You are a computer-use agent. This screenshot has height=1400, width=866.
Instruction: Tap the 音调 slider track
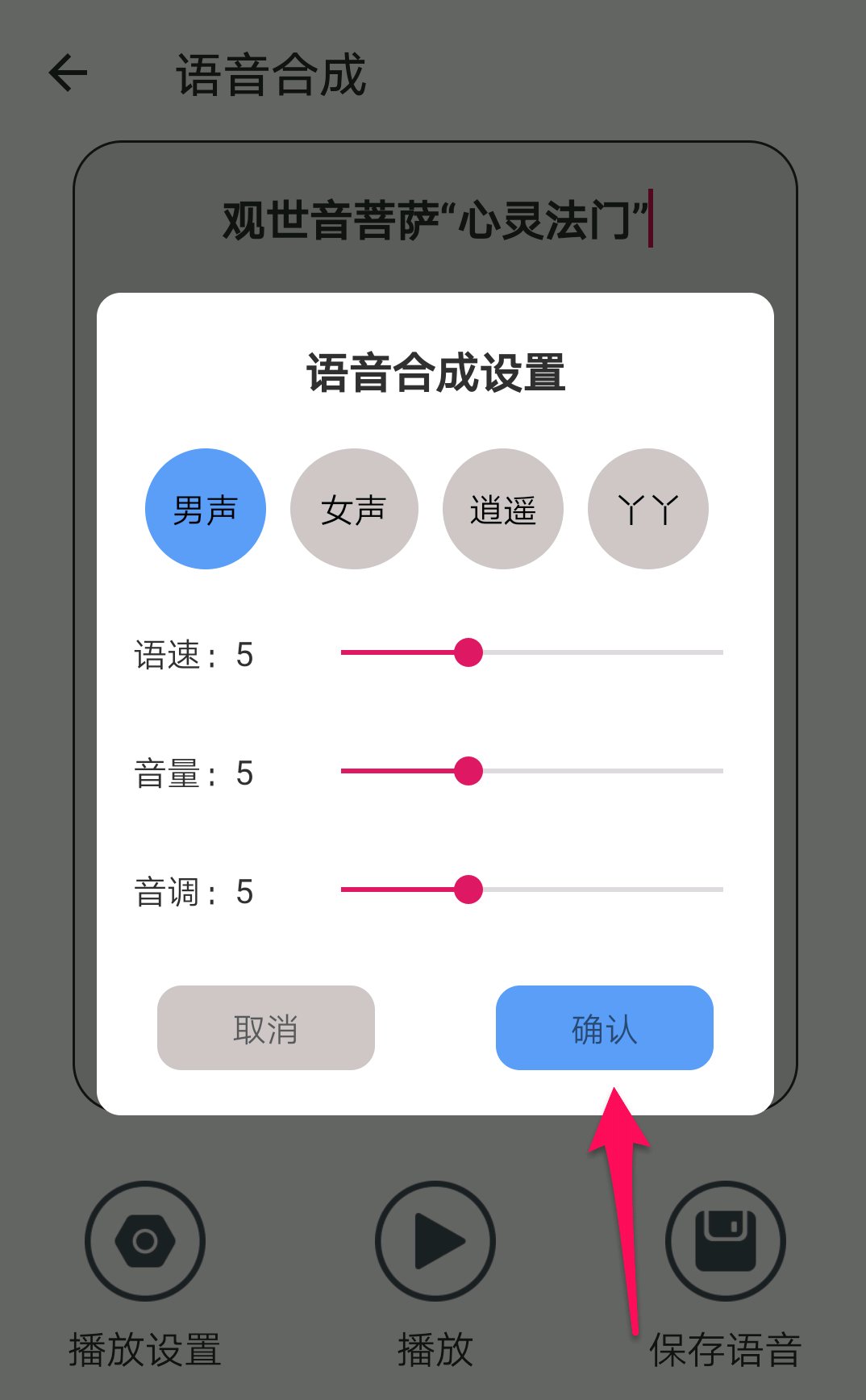[x=532, y=890]
